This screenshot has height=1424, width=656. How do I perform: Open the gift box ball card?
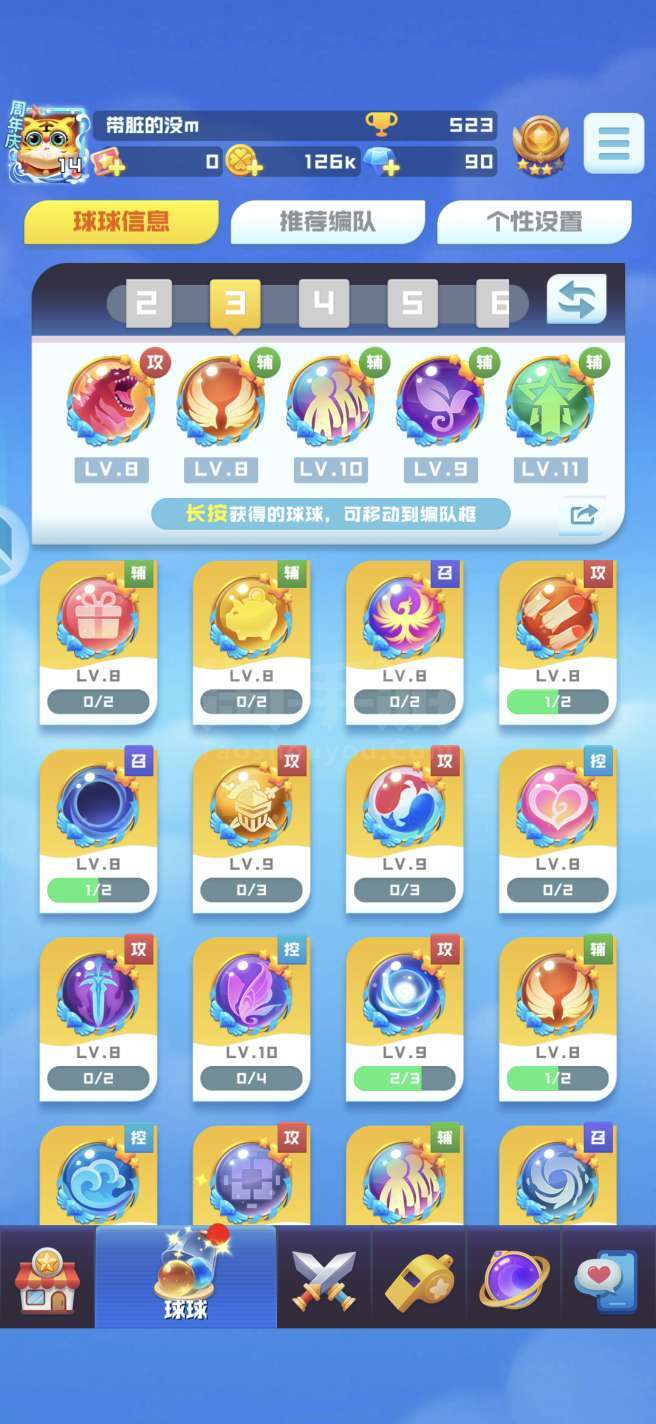98,641
